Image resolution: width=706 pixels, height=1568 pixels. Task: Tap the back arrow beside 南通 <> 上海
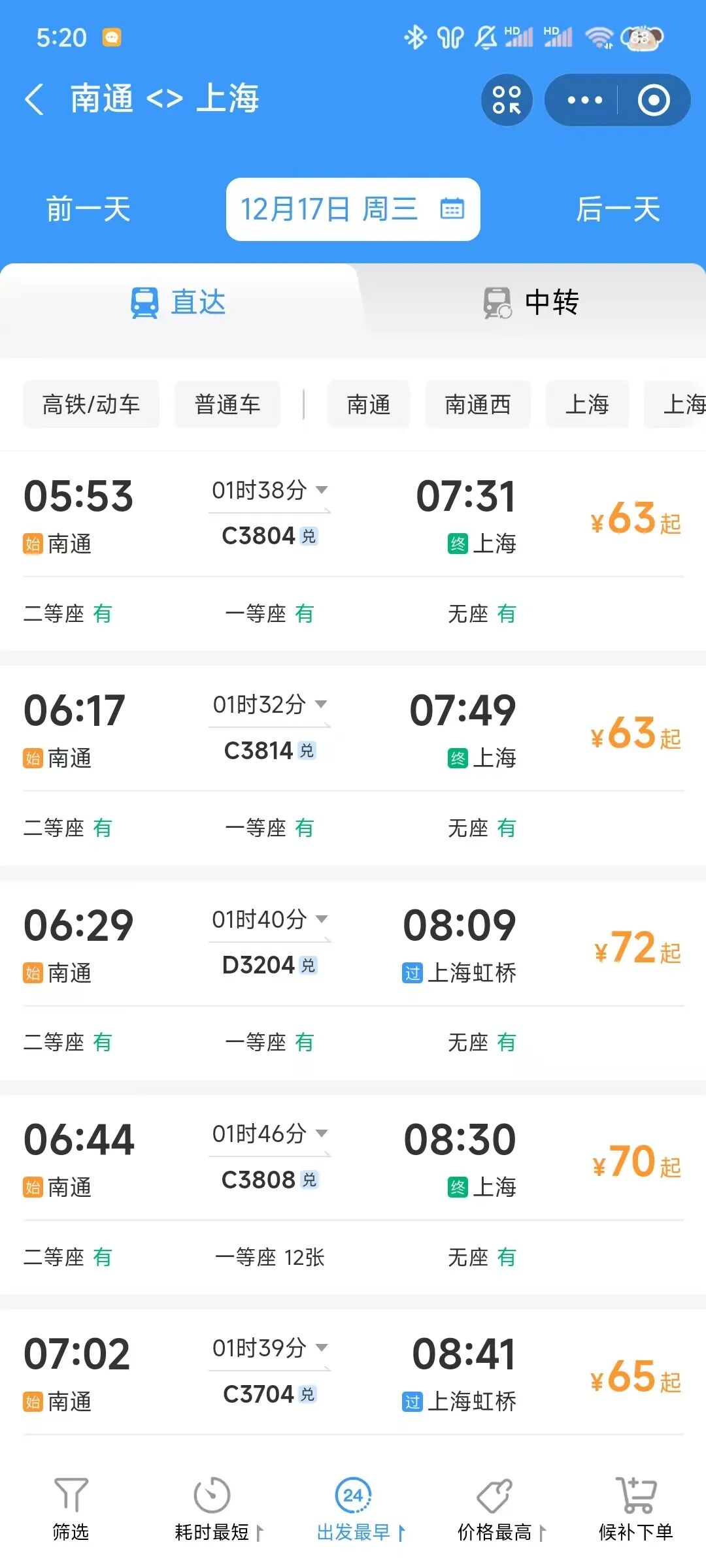click(x=33, y=98)
